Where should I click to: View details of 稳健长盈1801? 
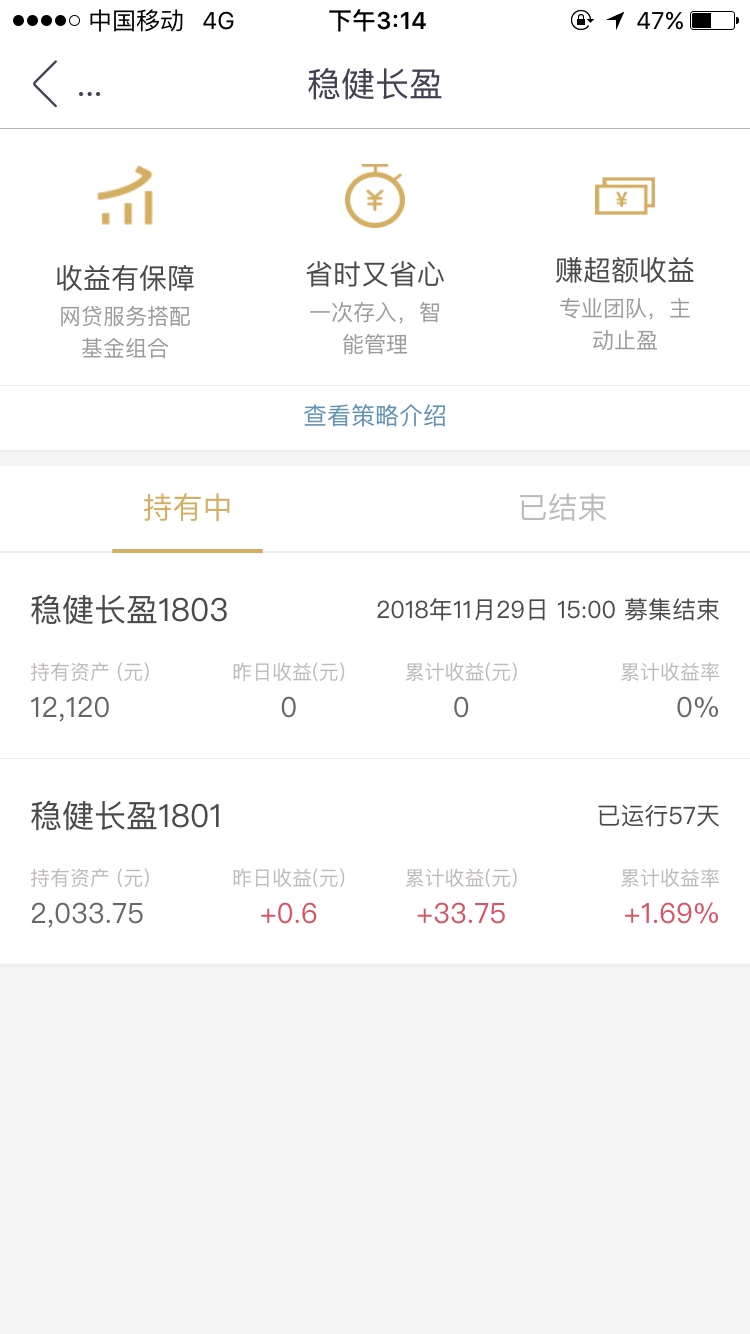point(375,862)
